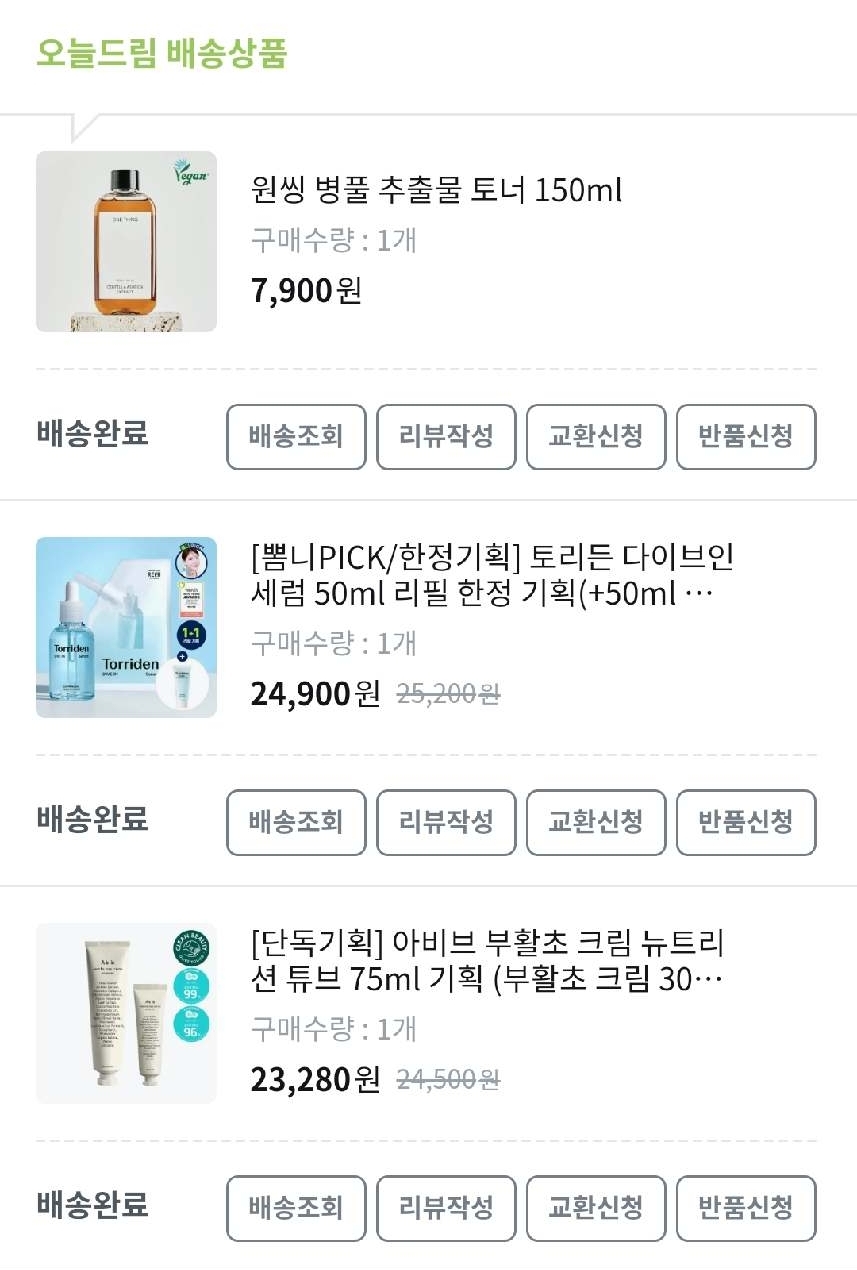Write a review for the One Thing toner

coord(446,437)
